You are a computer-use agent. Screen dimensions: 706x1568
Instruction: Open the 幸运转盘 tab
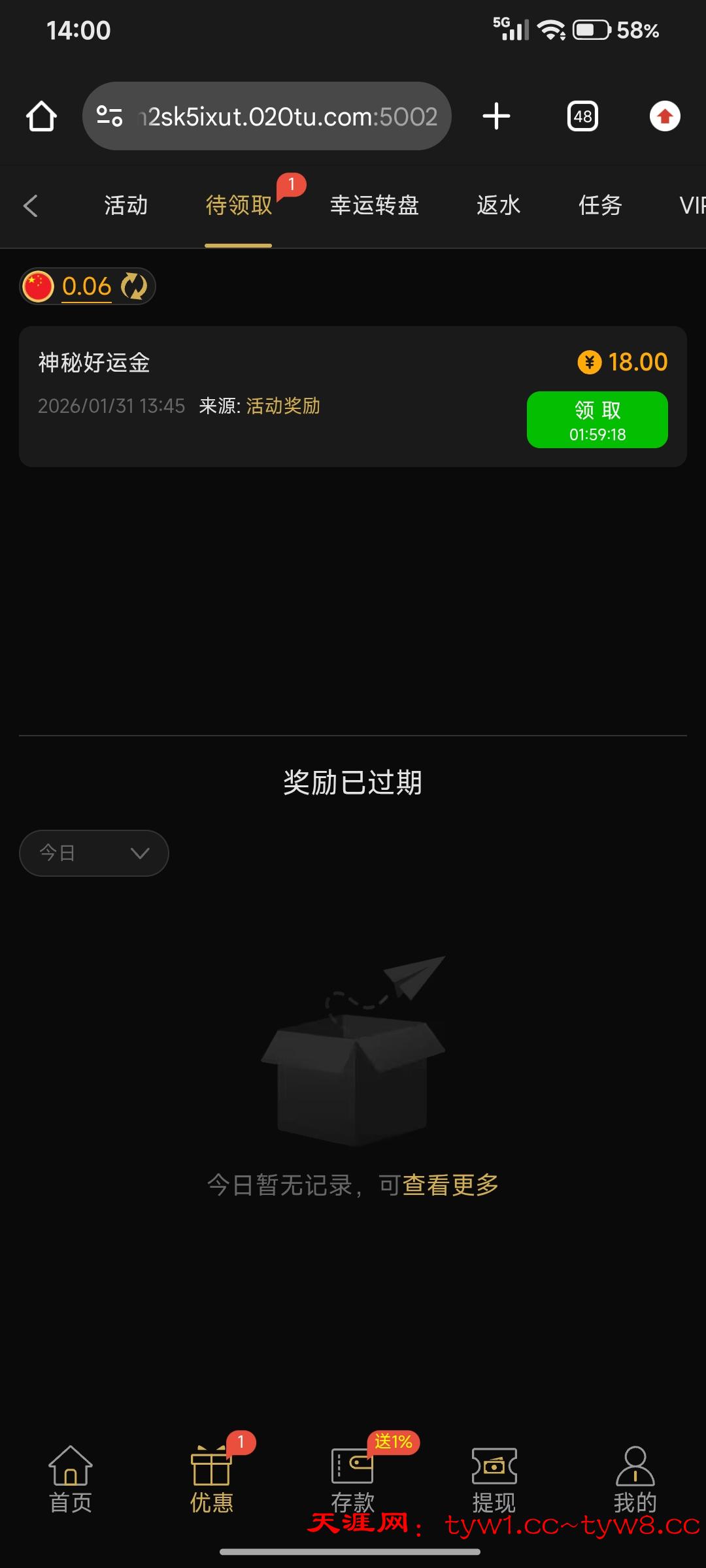point(375,206)
